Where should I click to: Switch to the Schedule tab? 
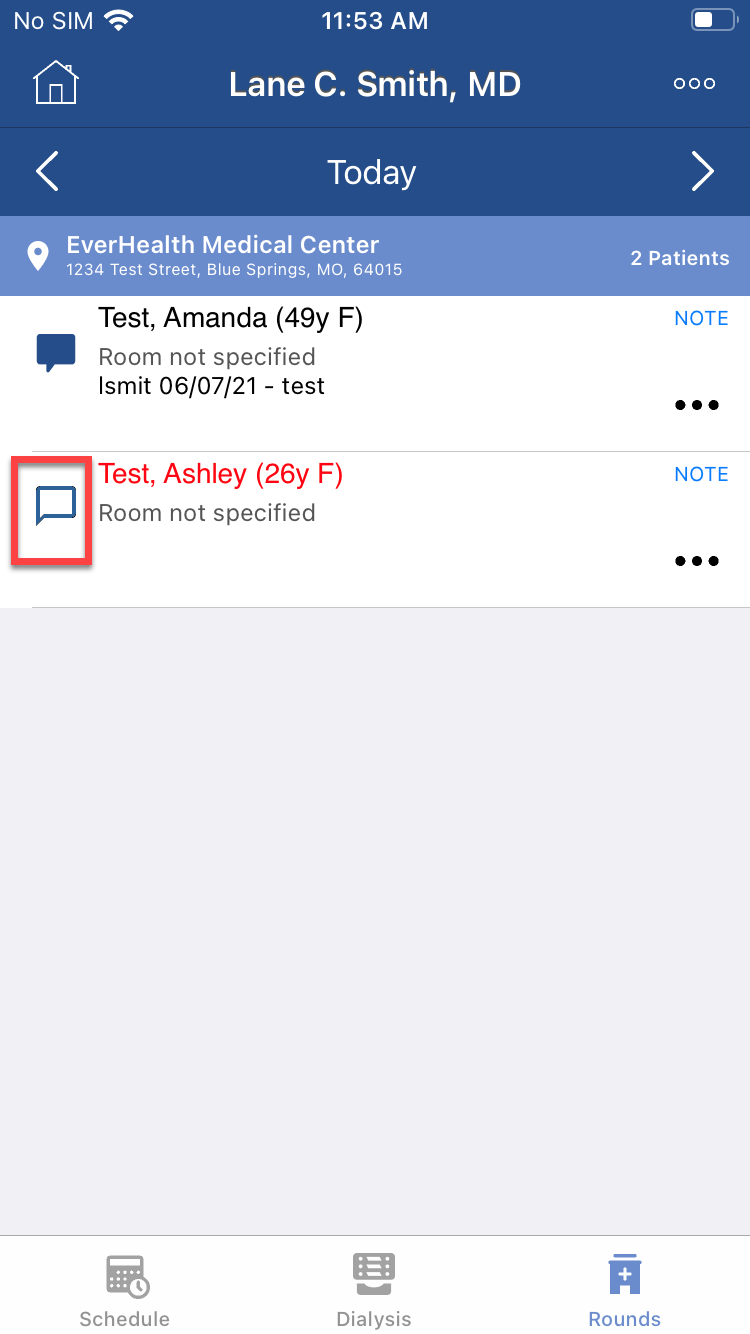(125, 1290)
